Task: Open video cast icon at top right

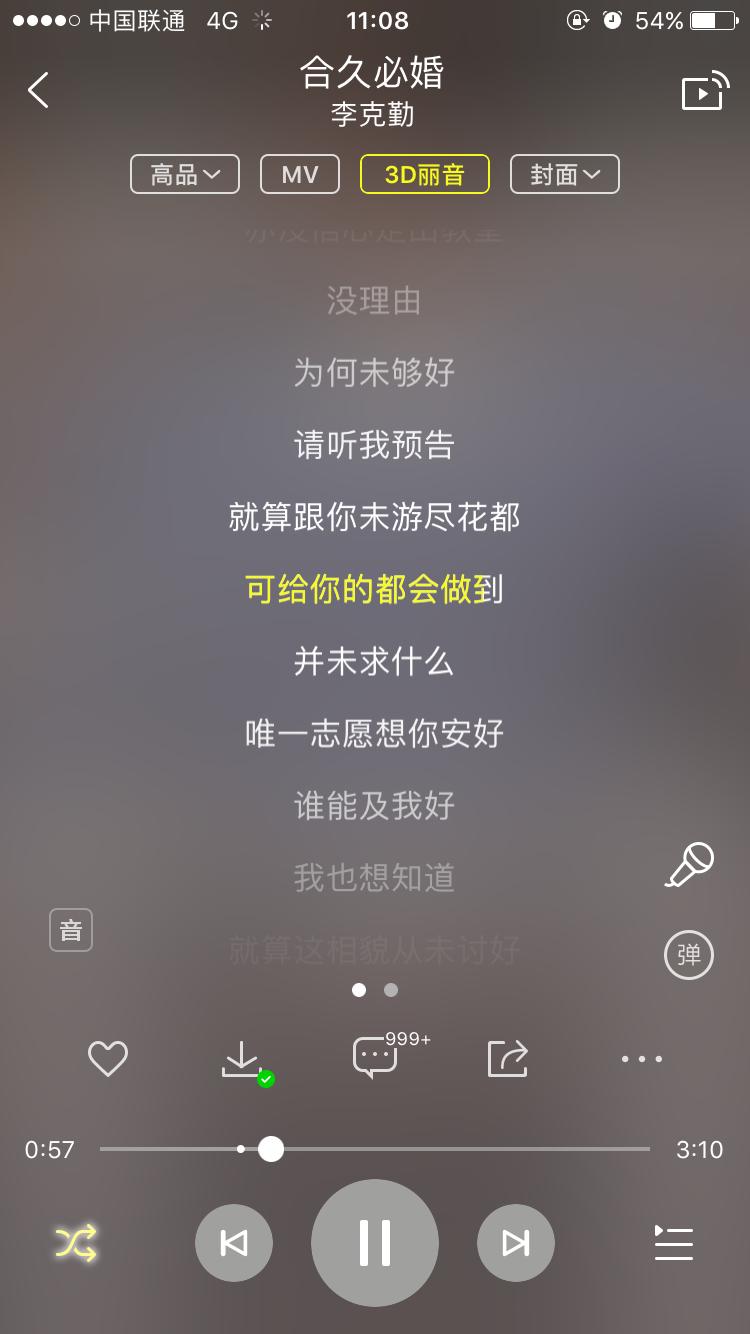Action: (x=703, y=91)
